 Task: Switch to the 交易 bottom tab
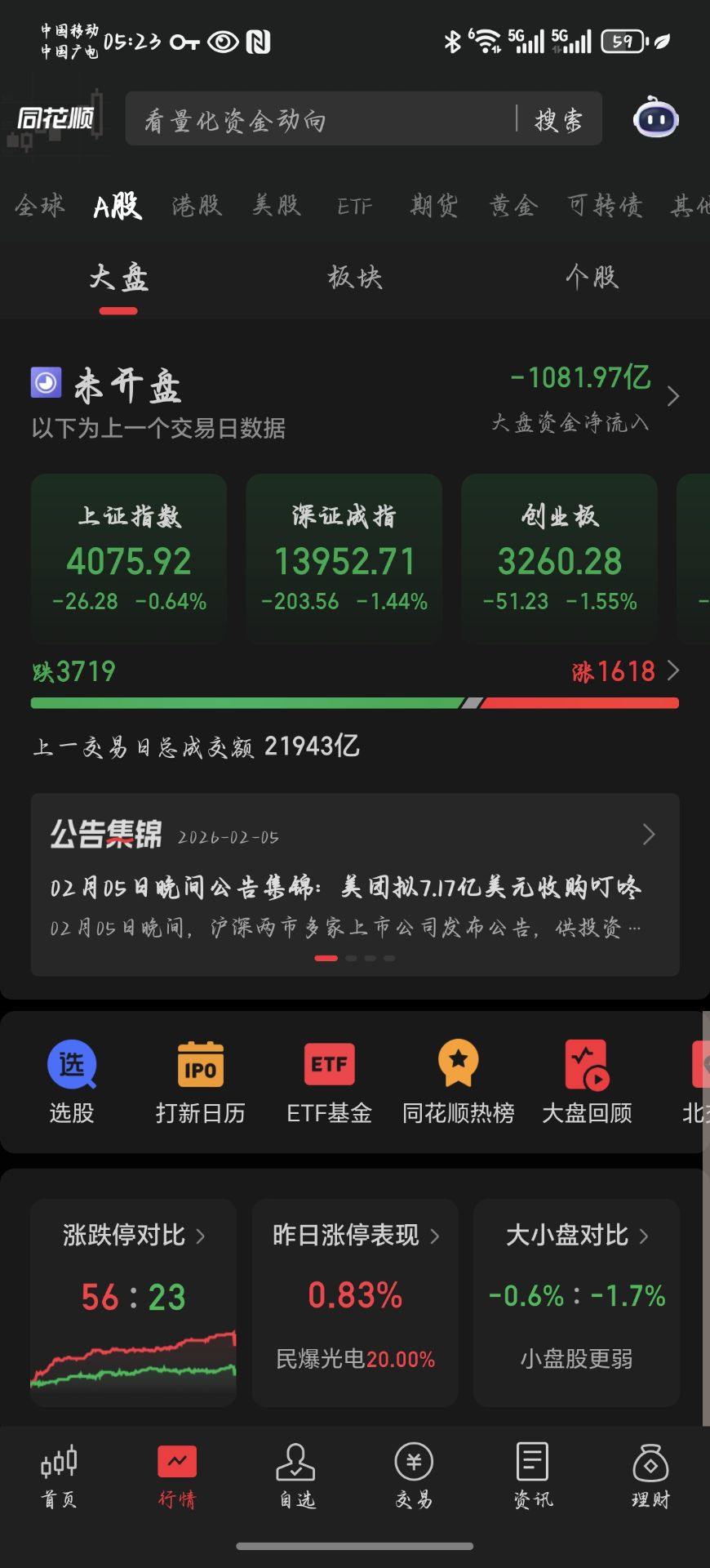click(414, 1475)
